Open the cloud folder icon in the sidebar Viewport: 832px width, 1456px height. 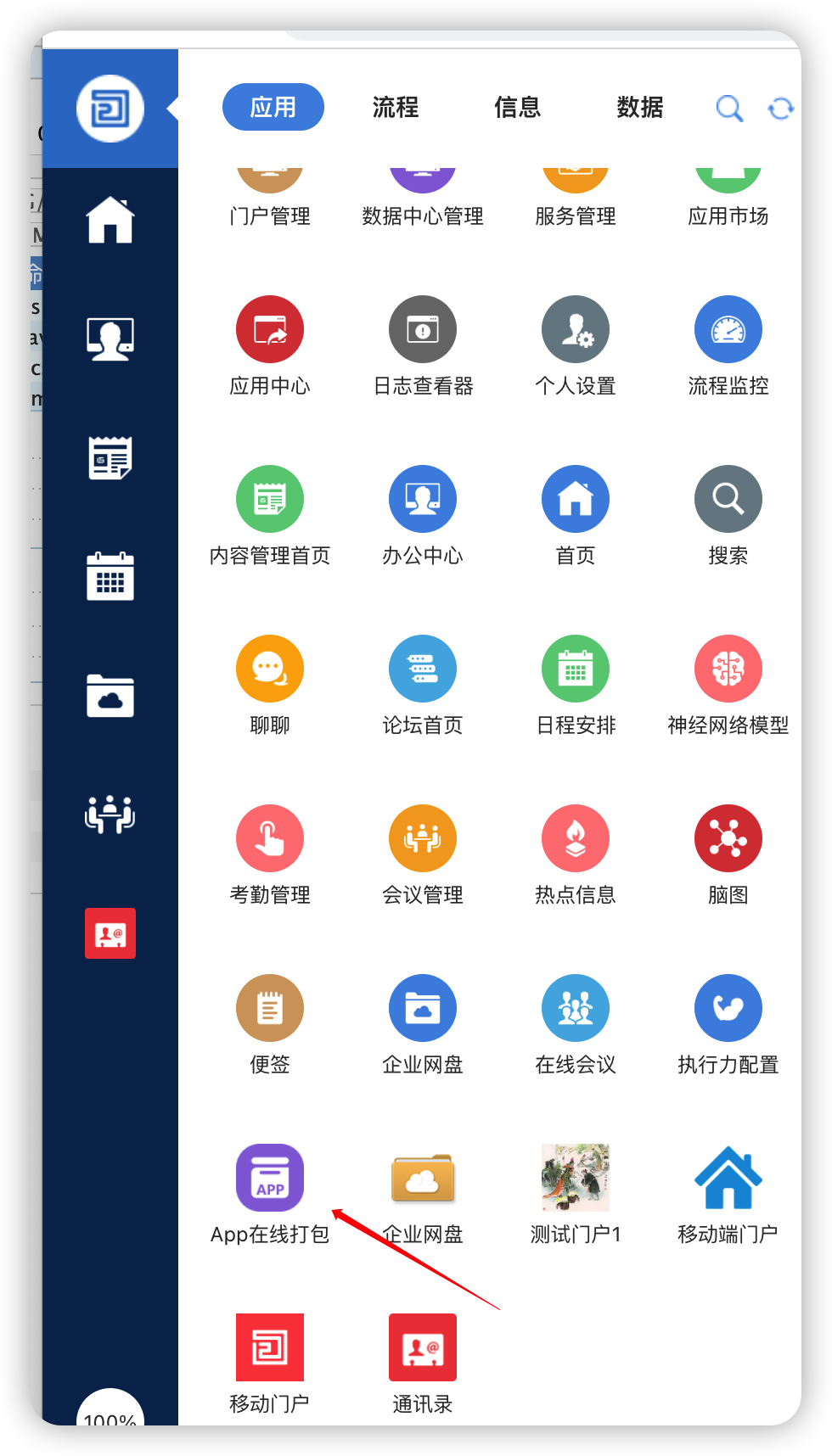click(110, 696)
